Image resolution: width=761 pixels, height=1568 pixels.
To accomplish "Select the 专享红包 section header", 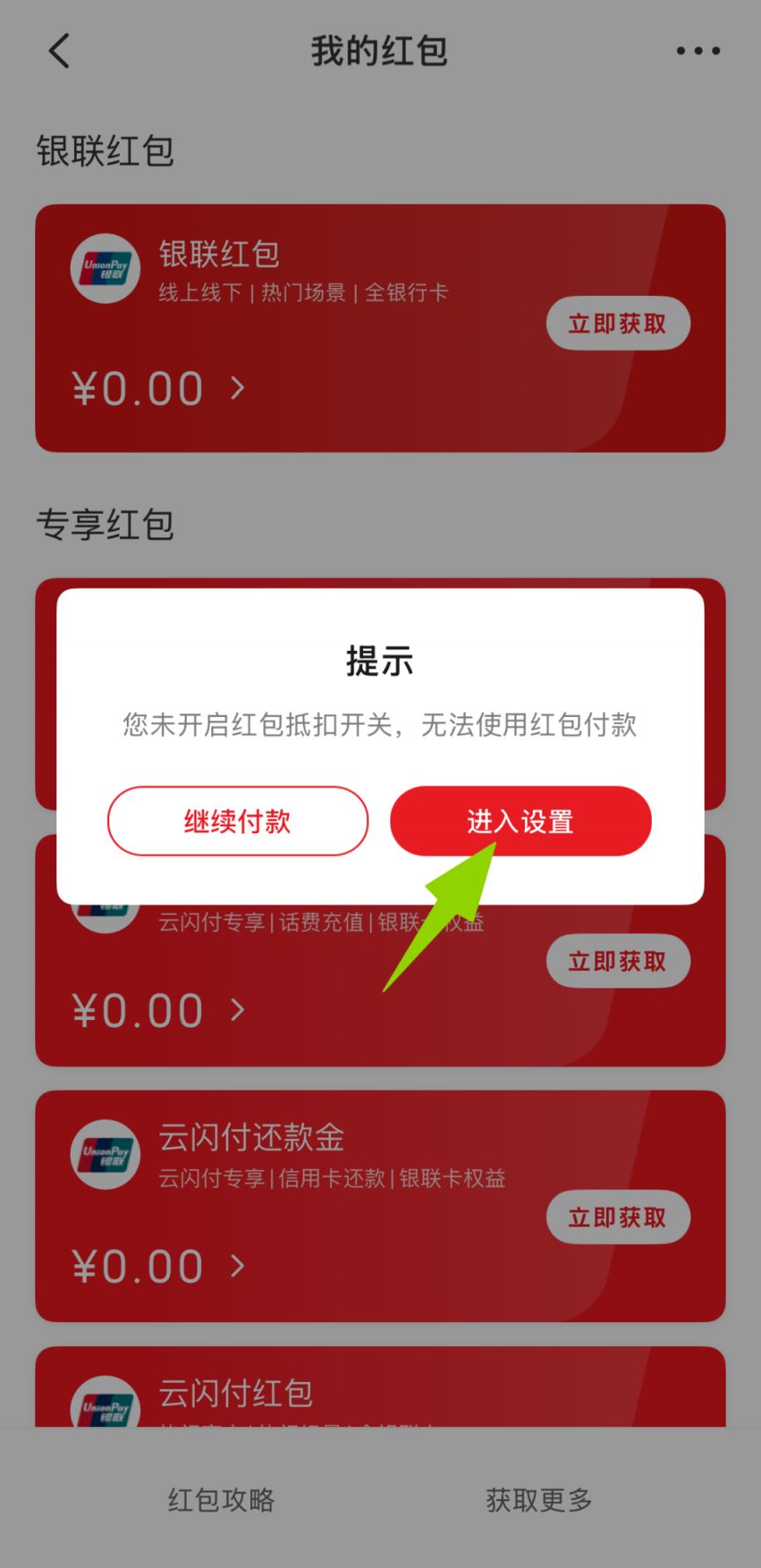I will [107, 523].
